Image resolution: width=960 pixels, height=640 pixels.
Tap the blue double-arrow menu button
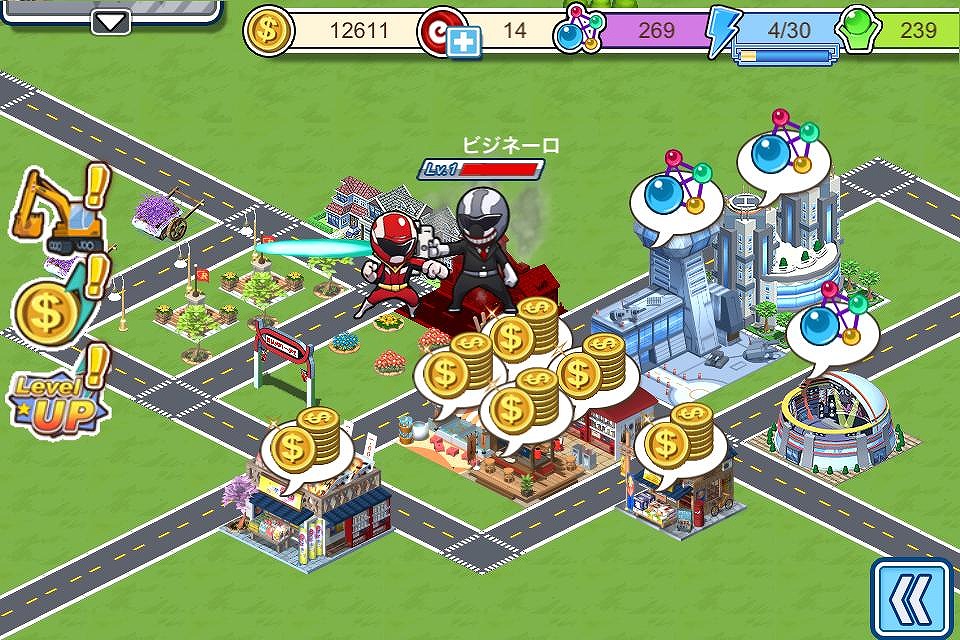912,598
